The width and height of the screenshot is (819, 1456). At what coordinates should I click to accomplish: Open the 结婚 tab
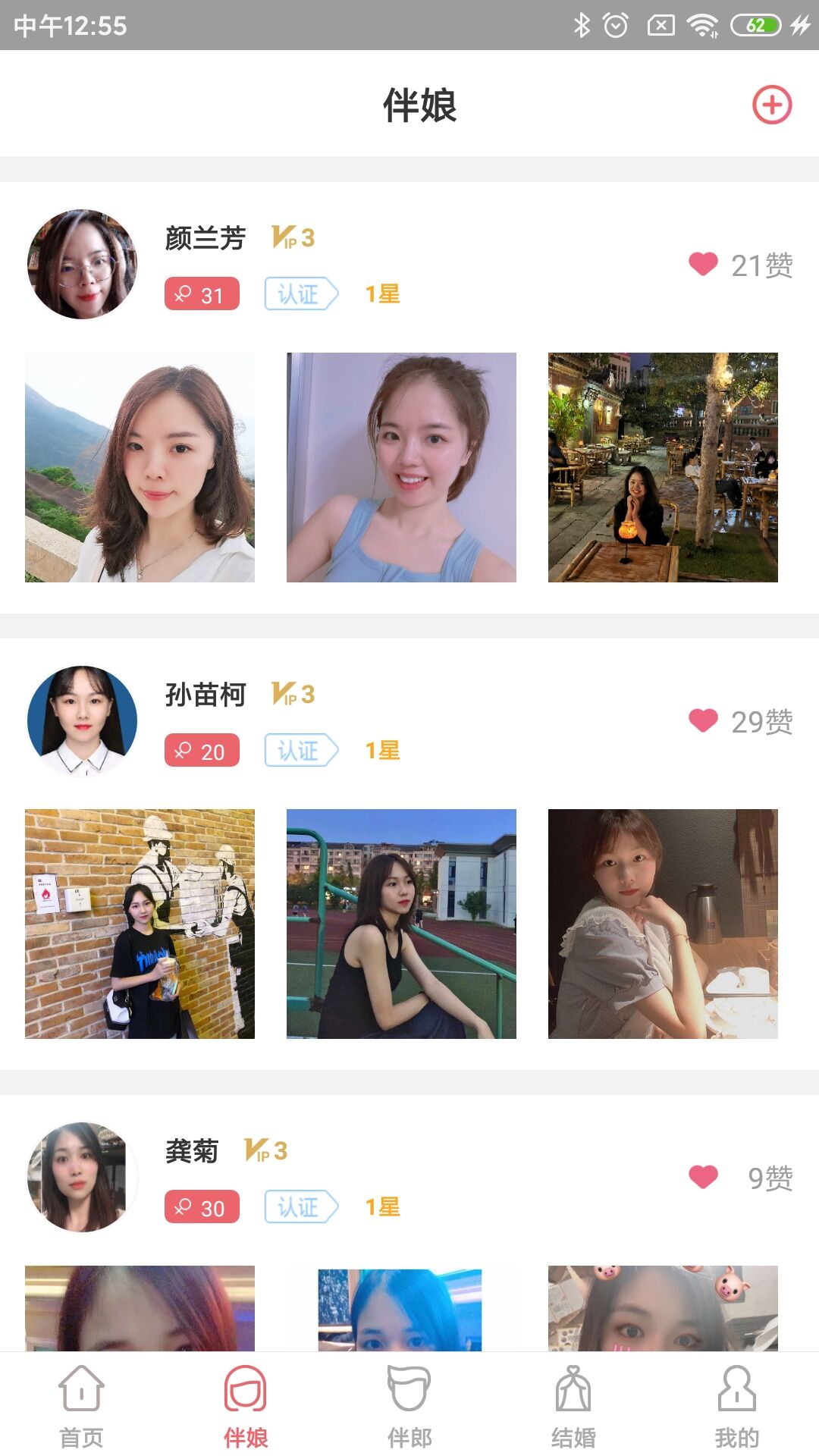click(573, 1405)
